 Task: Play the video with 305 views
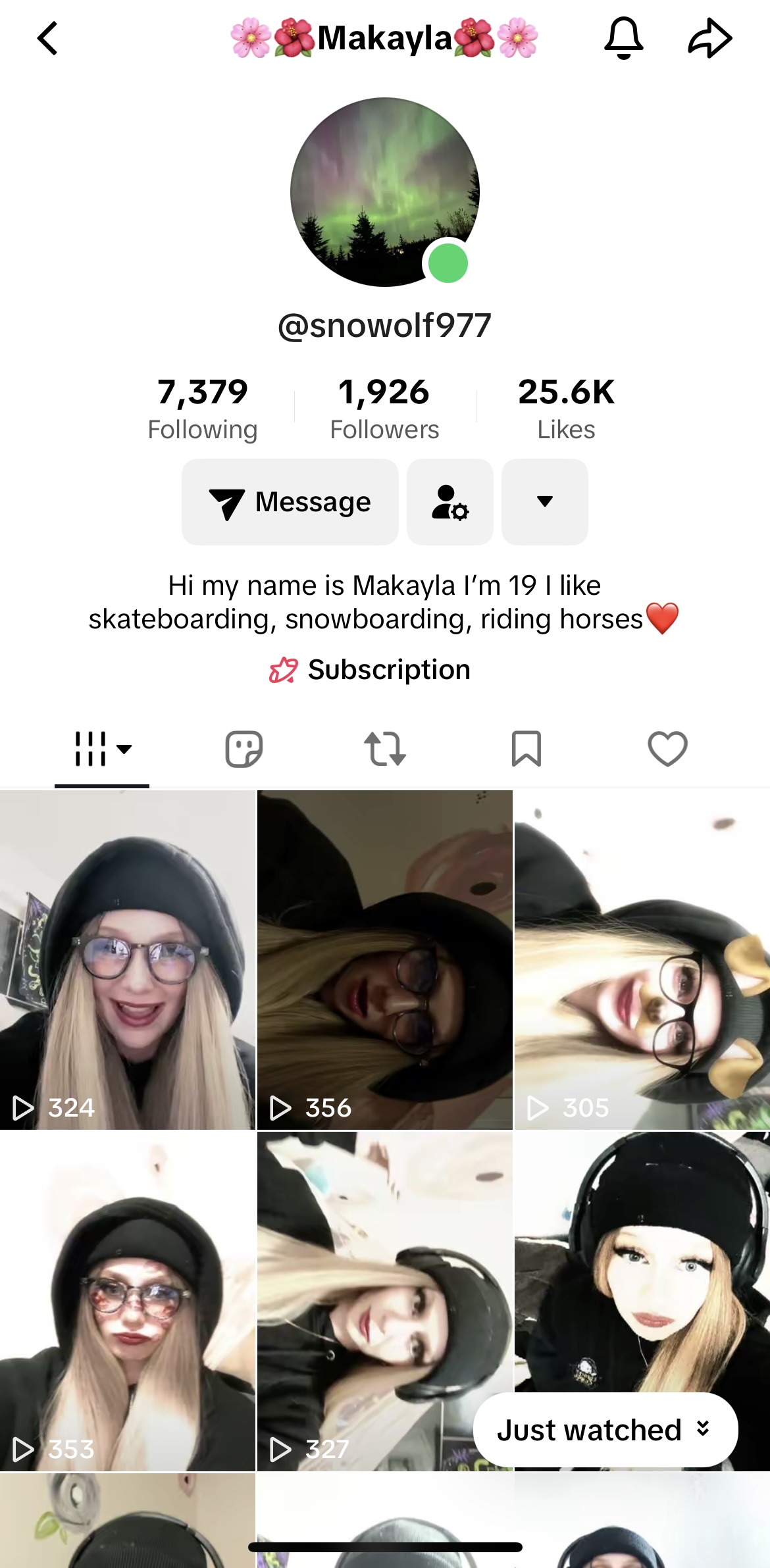click(642, 960)
